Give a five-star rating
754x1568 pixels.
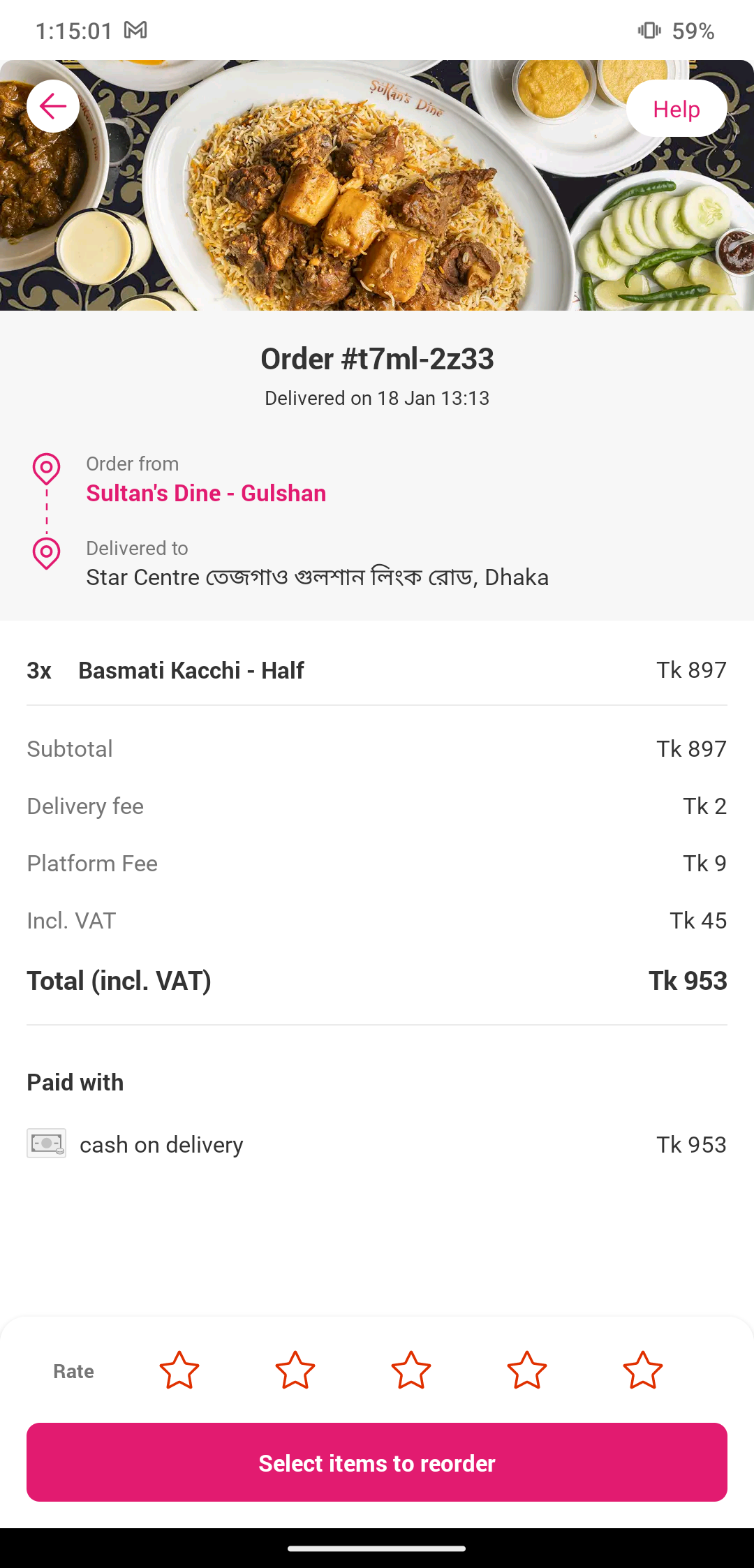point(642,1370)
